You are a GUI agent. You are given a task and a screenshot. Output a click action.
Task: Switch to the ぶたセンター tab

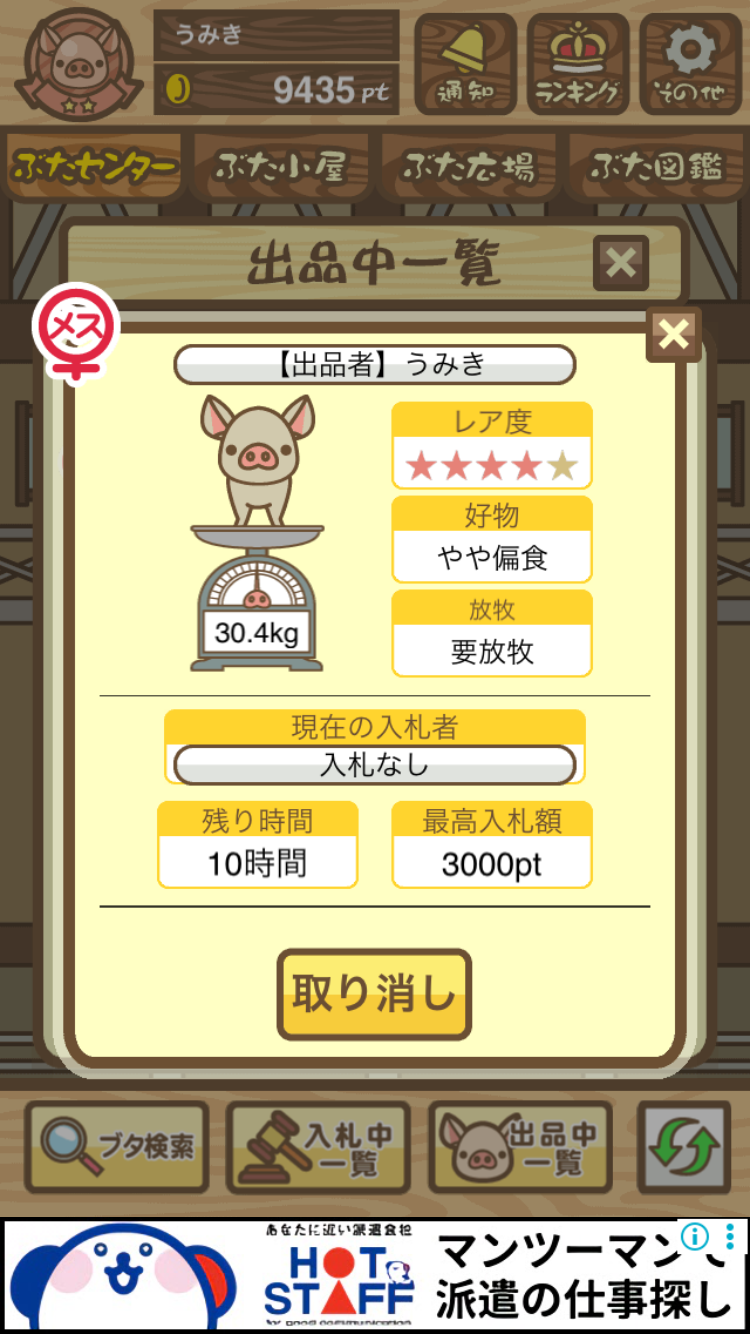tap(95, 167)
